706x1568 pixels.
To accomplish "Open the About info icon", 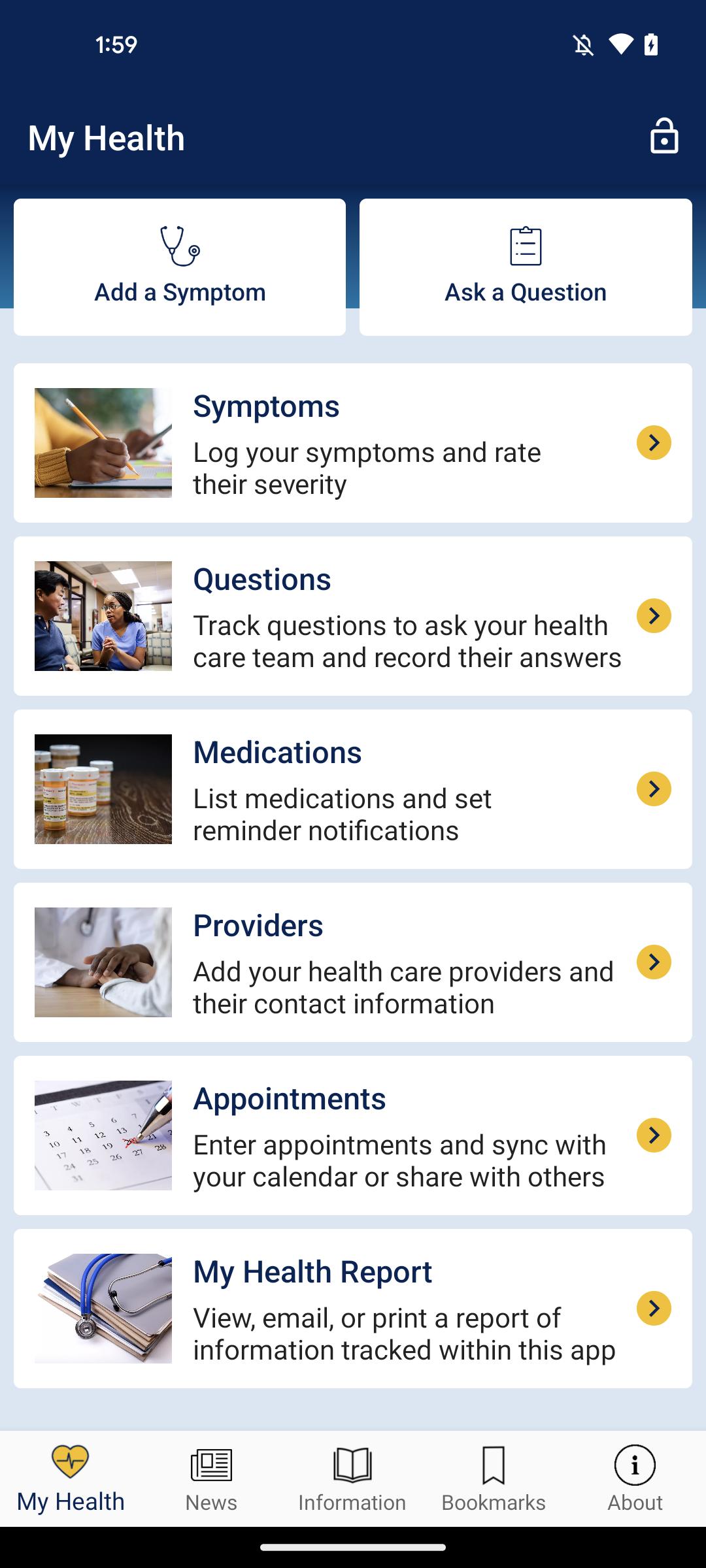I will tap(634, 1462).
